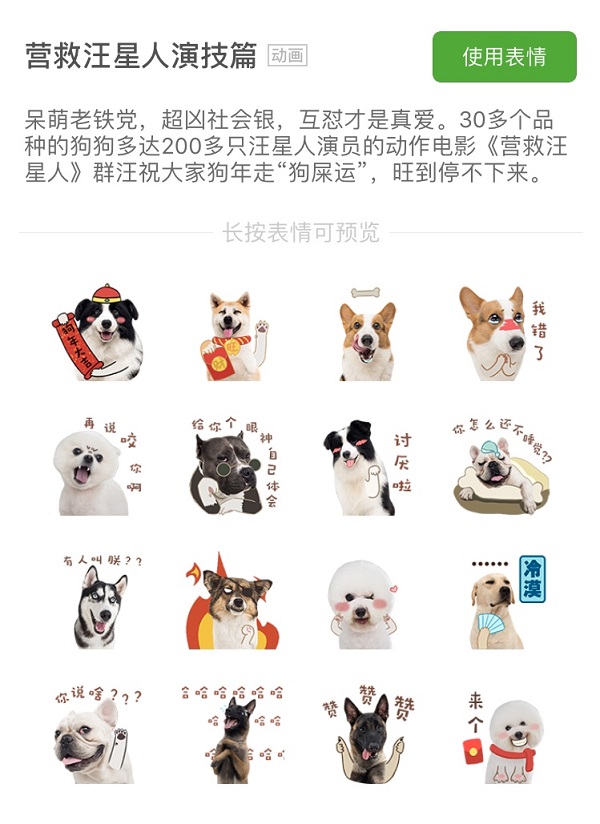Open the 哈哈哈 laughing dog sticker
600x824 pixels.
[231, 734]
